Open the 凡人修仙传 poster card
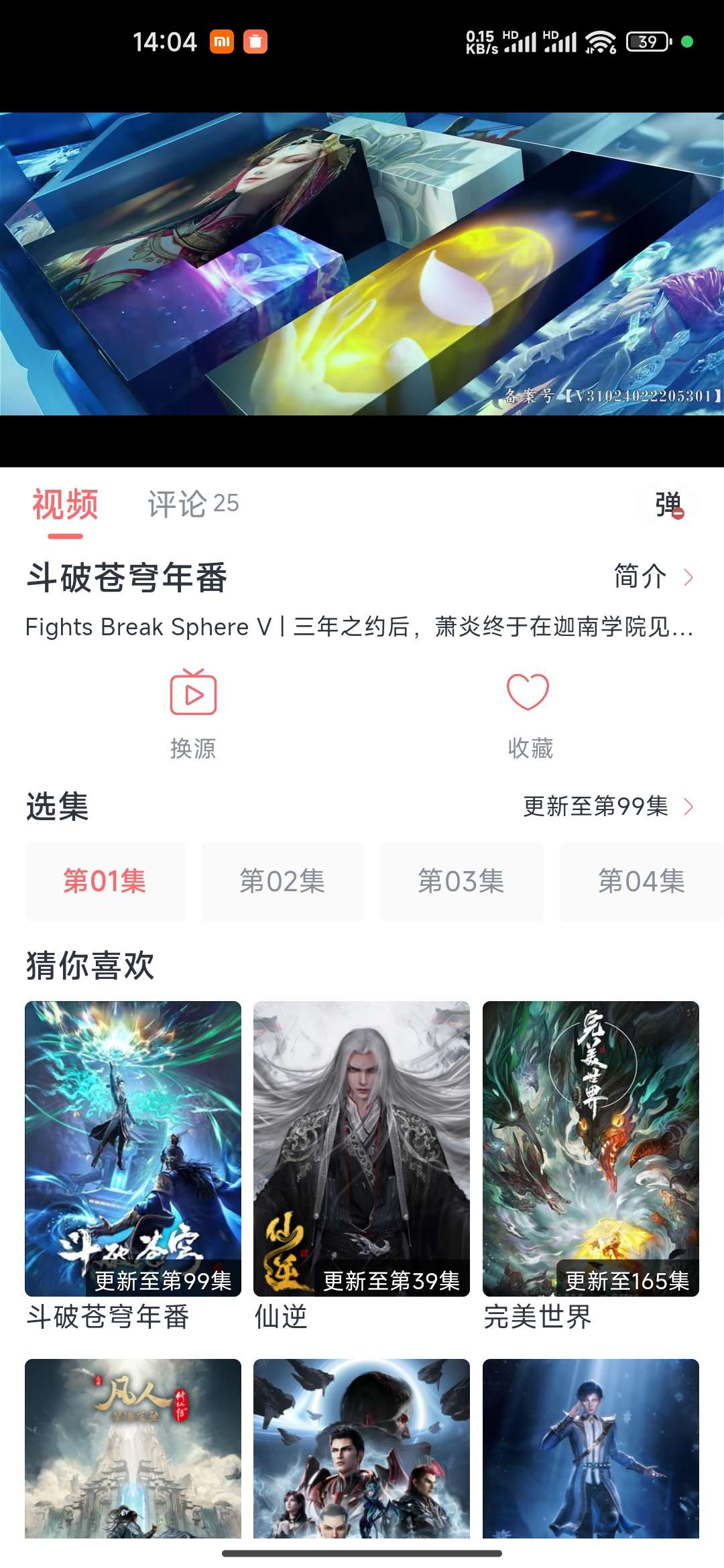Image resolution: width=724 pixels, height=1568 pixels. coord(133,1447)
